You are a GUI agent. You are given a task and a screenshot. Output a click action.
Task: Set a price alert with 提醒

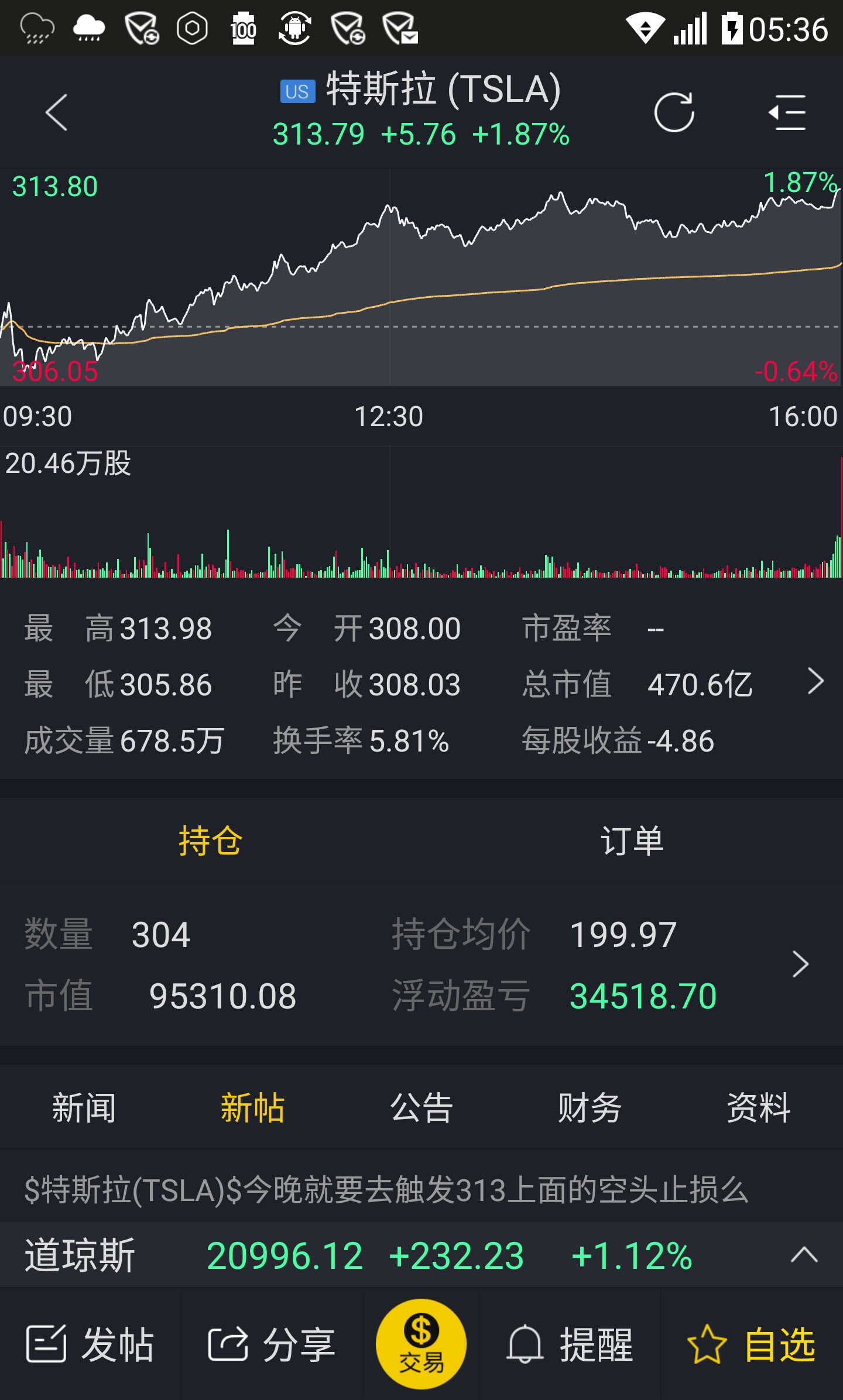[x=570, y=1344]
